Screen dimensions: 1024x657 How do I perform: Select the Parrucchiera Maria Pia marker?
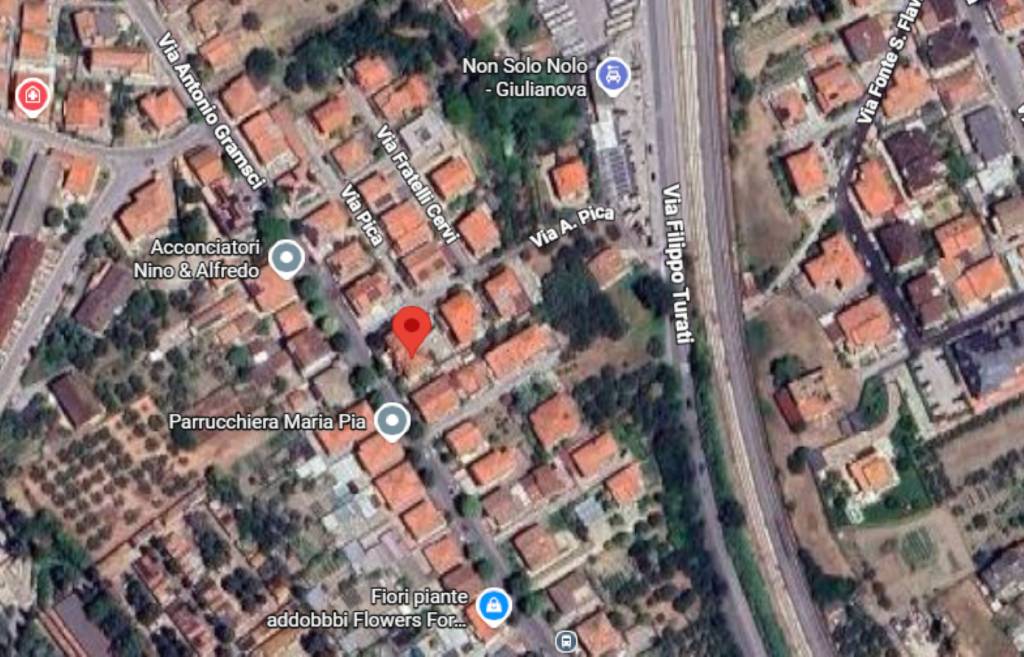(x=392, y=421)
